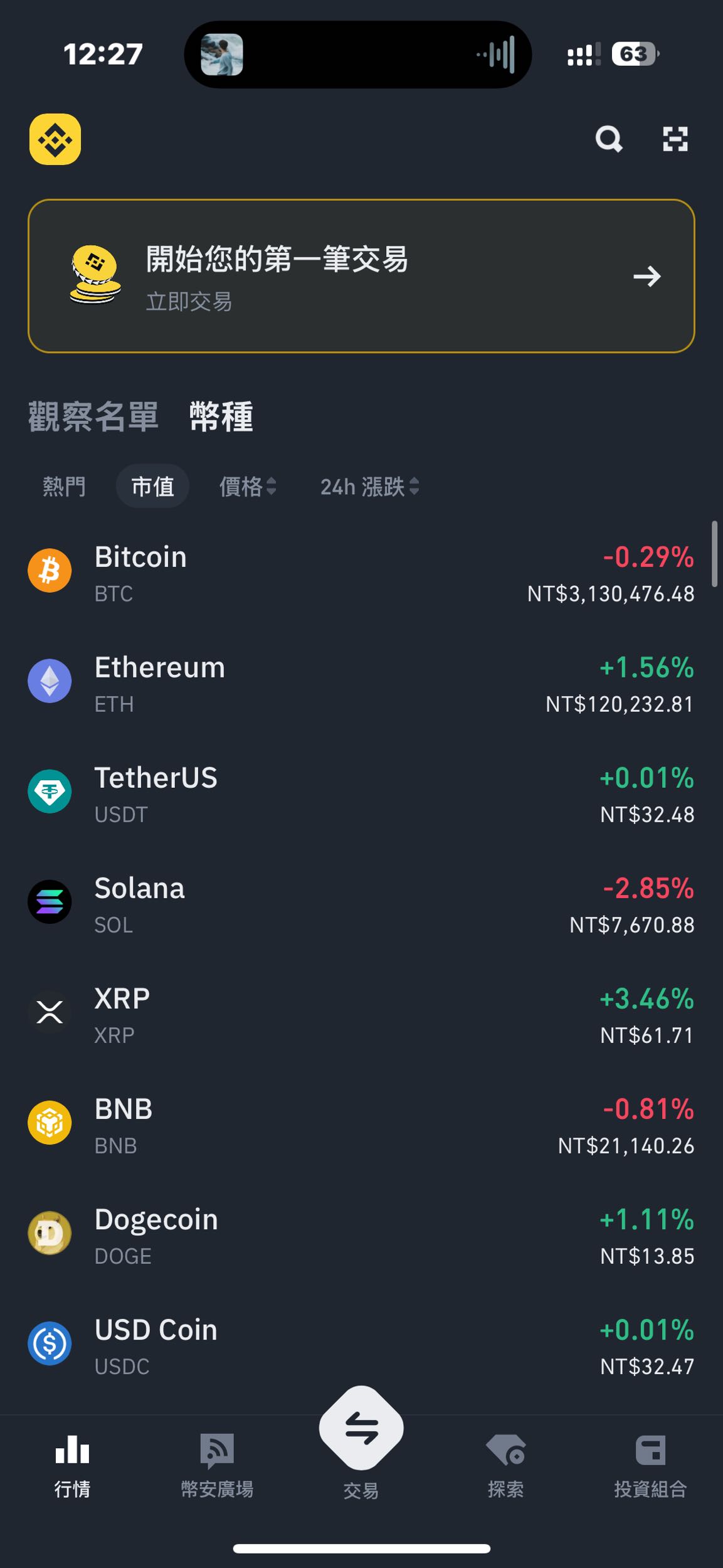
Task: Select the 觀察名單 watchlist tab
Action: (94, 416)
